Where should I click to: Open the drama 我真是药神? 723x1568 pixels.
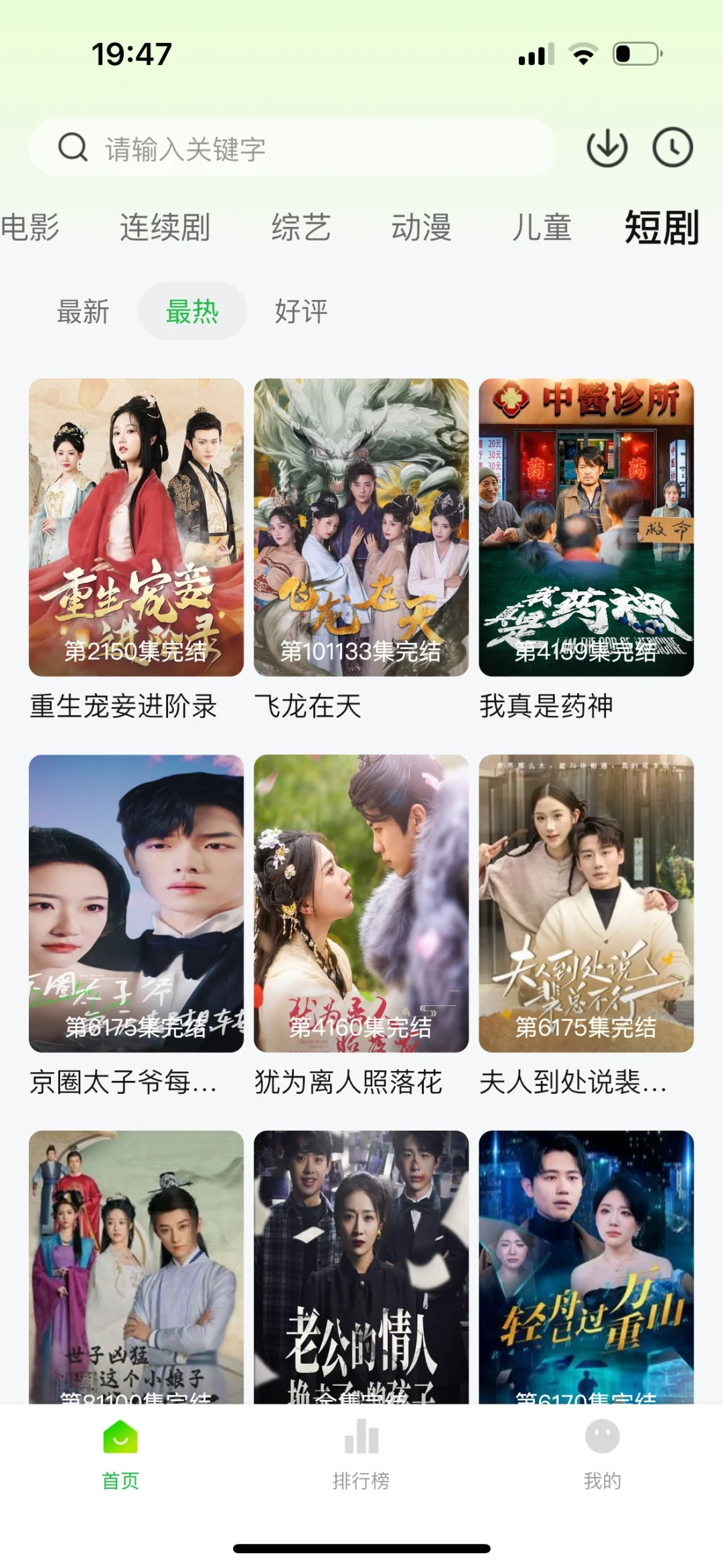click(586, 527)
